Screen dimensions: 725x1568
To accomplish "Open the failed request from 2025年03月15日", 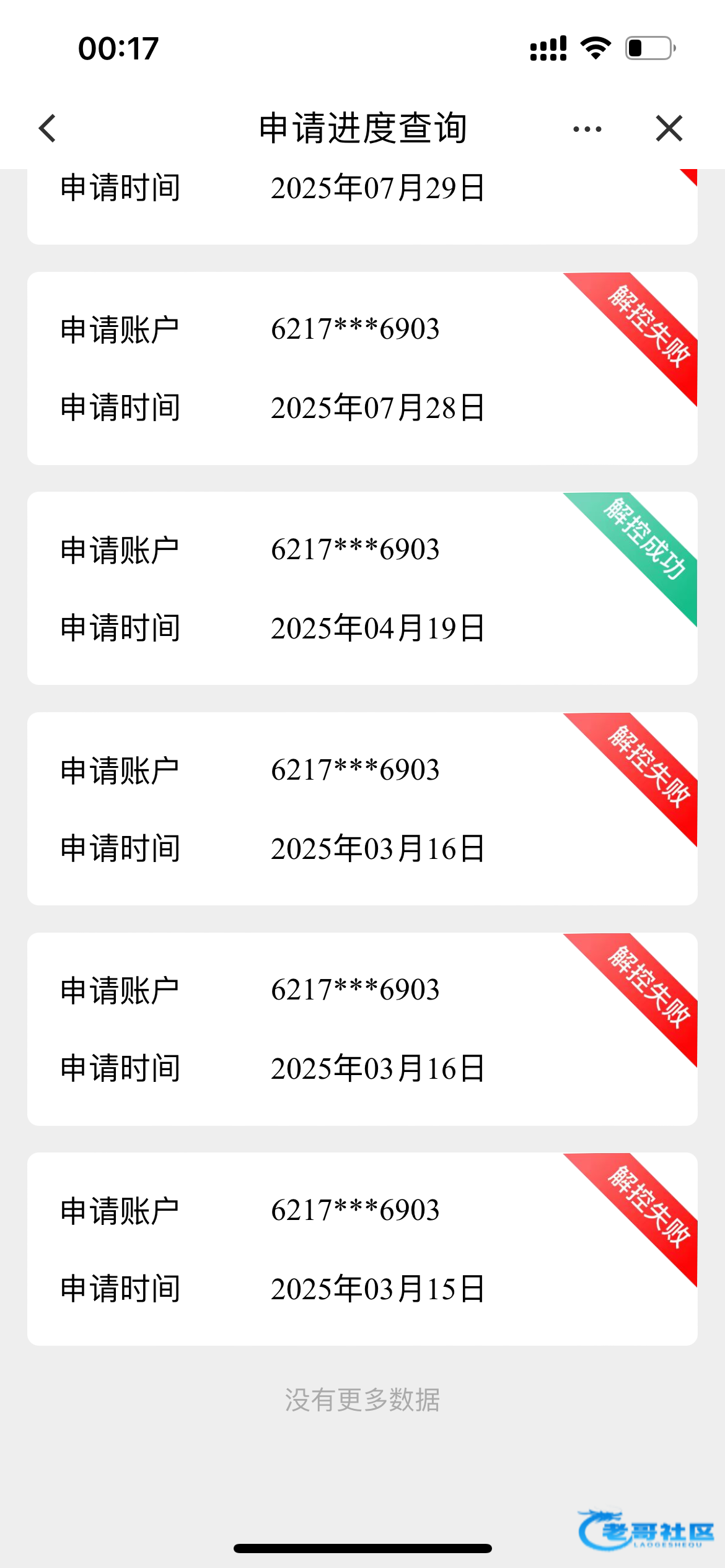I will [362, 1248].
